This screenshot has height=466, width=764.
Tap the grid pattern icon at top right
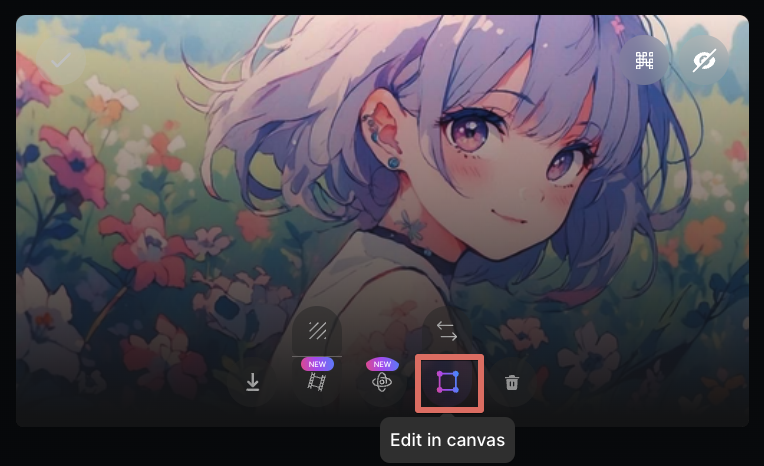click(645, 61)
